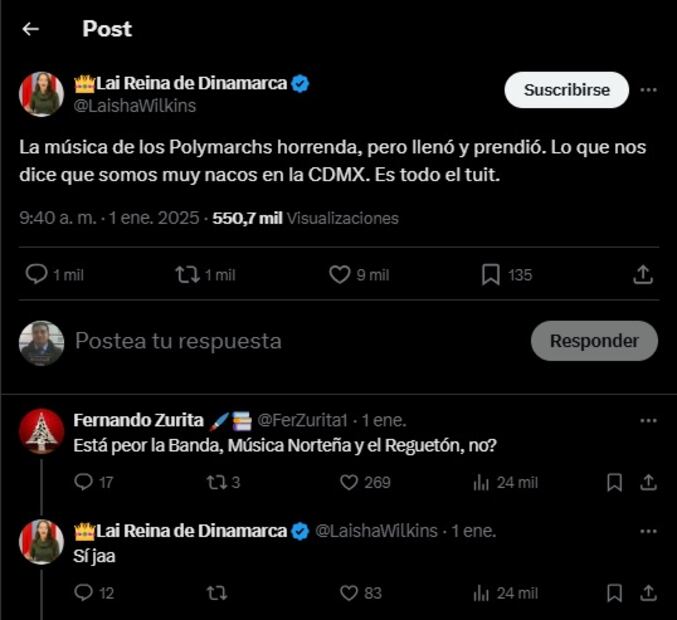Like the main Polymarchs post
This screenshot has width=677, height=620.
pyautogui.click(x=340, y=274)
